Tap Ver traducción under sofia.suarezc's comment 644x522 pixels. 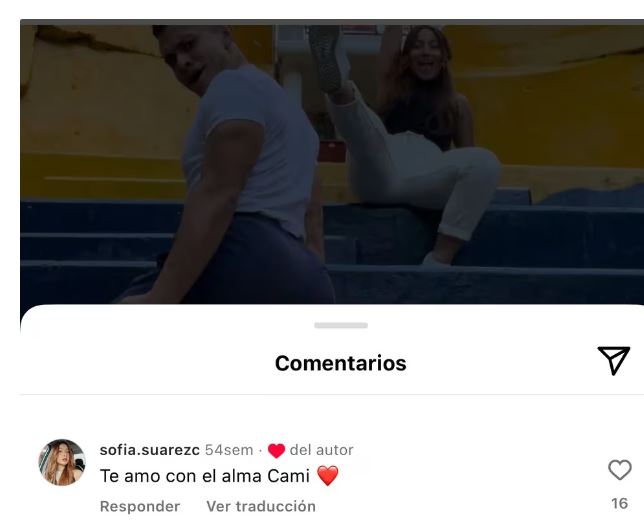(x=261, y=506)
